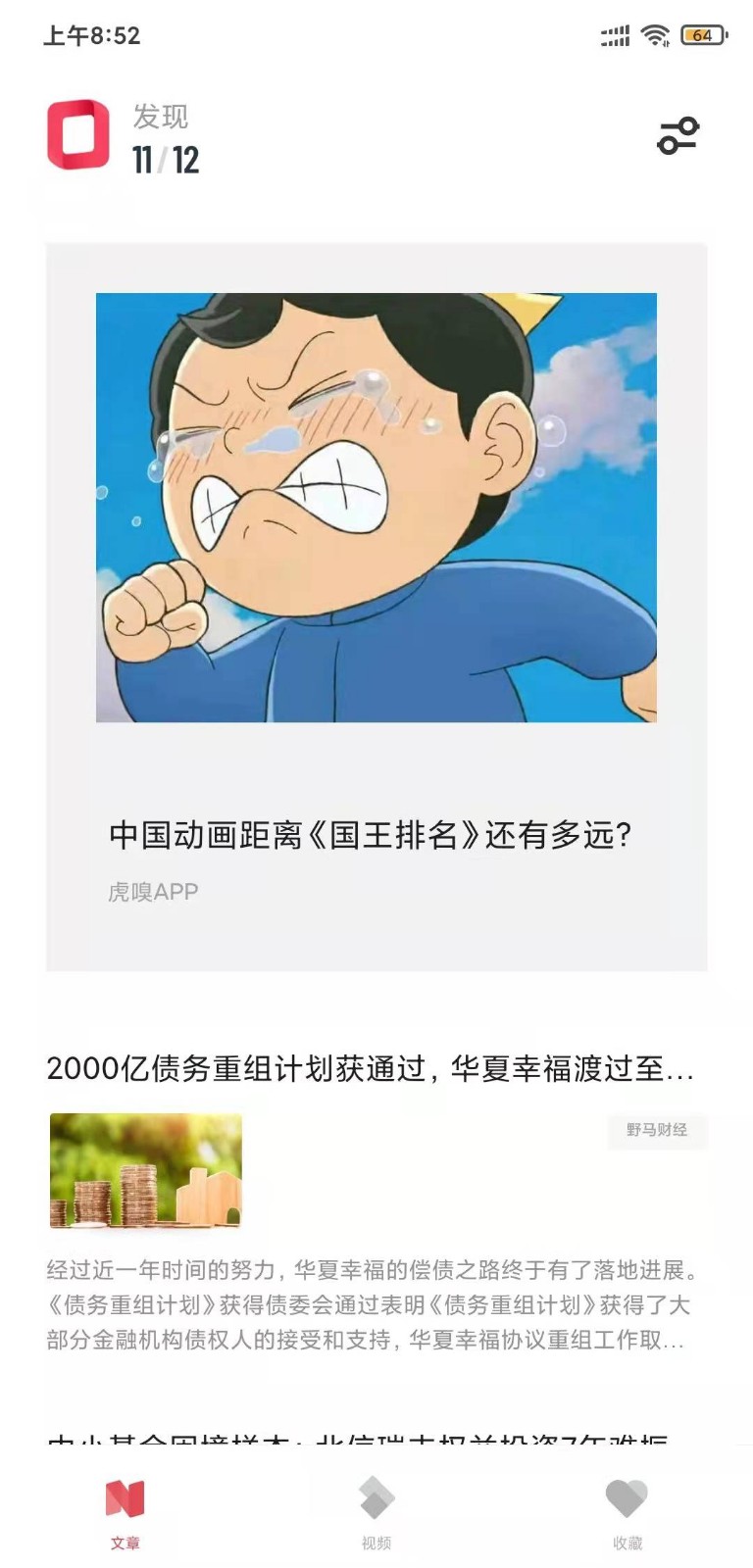Tap the 11/12 progress counter
Image resolution: width=753 pixels, height=1568 pixels.
[x=165, y=160]
